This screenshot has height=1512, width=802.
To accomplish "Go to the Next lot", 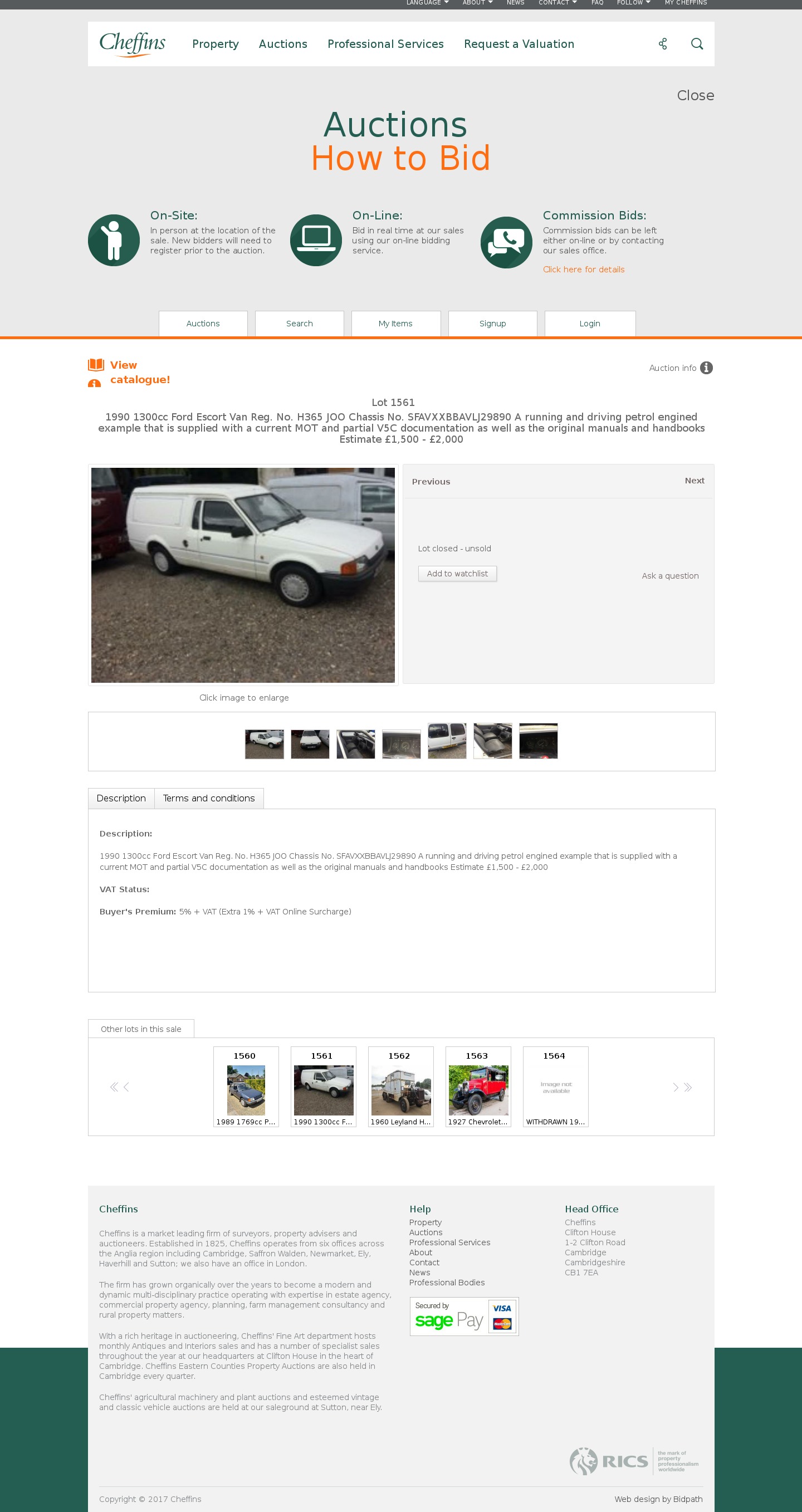I will pyautogui.click(x=694, y=481).
